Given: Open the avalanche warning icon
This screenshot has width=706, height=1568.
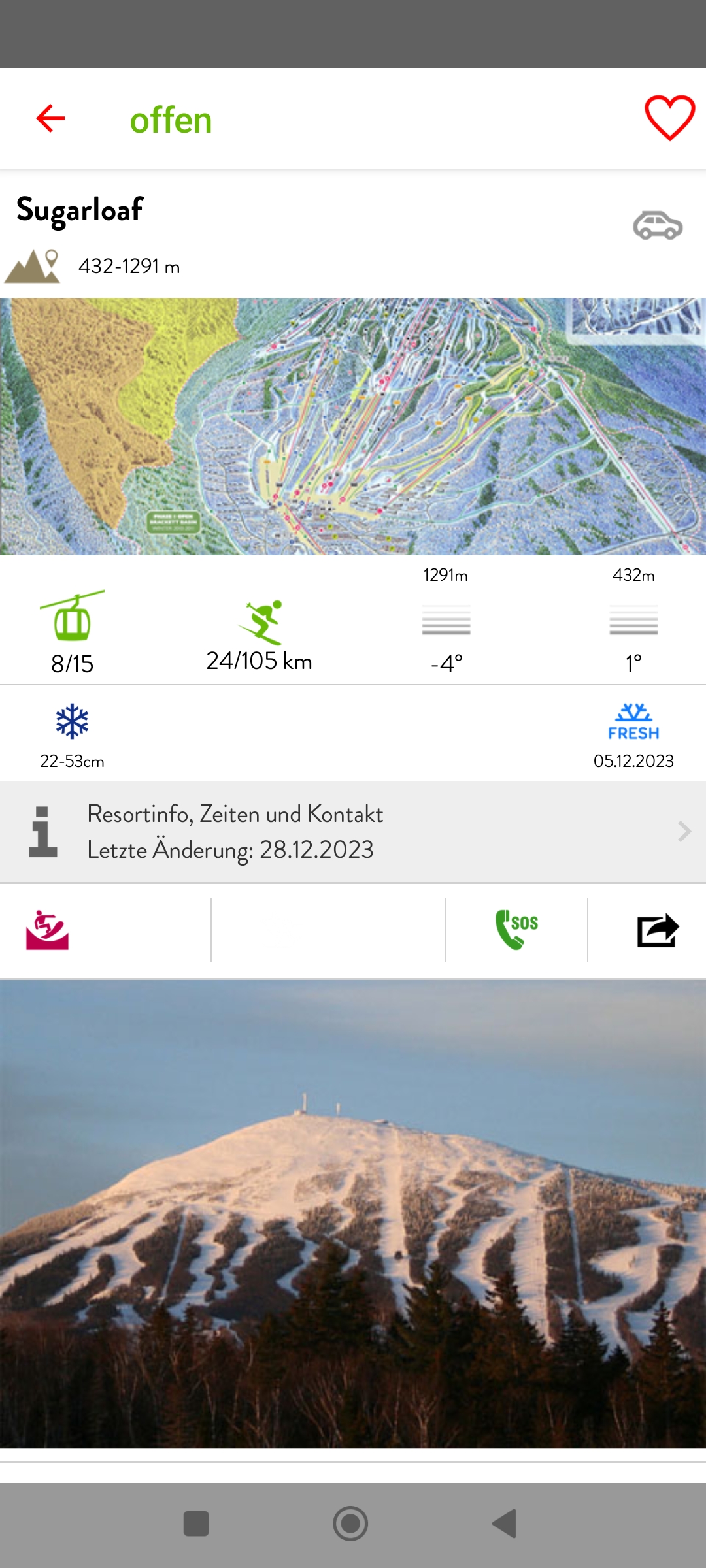Looking at the screenshot, I should click(x=47, y=930).
